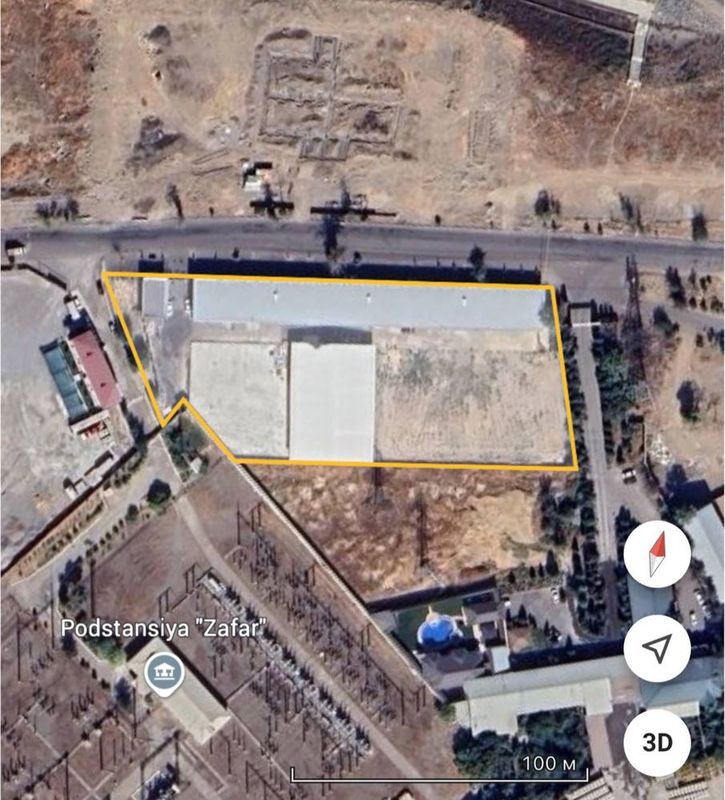Open the Podstansiya "Zafar" place marker

point(160,673)
